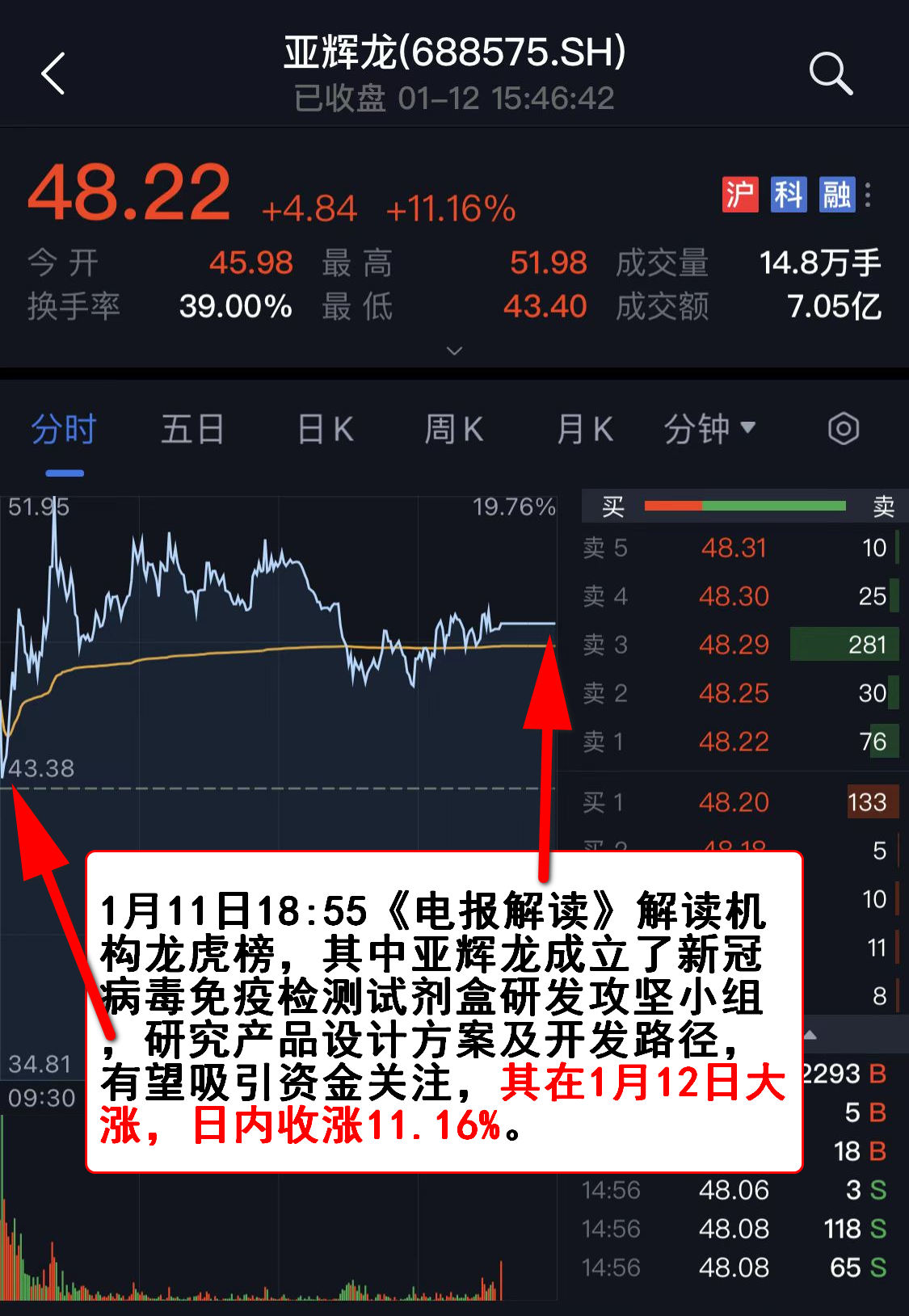Switch to the 月K chart tab
This screenshot has height=1316, width=909.
(585, 429)
